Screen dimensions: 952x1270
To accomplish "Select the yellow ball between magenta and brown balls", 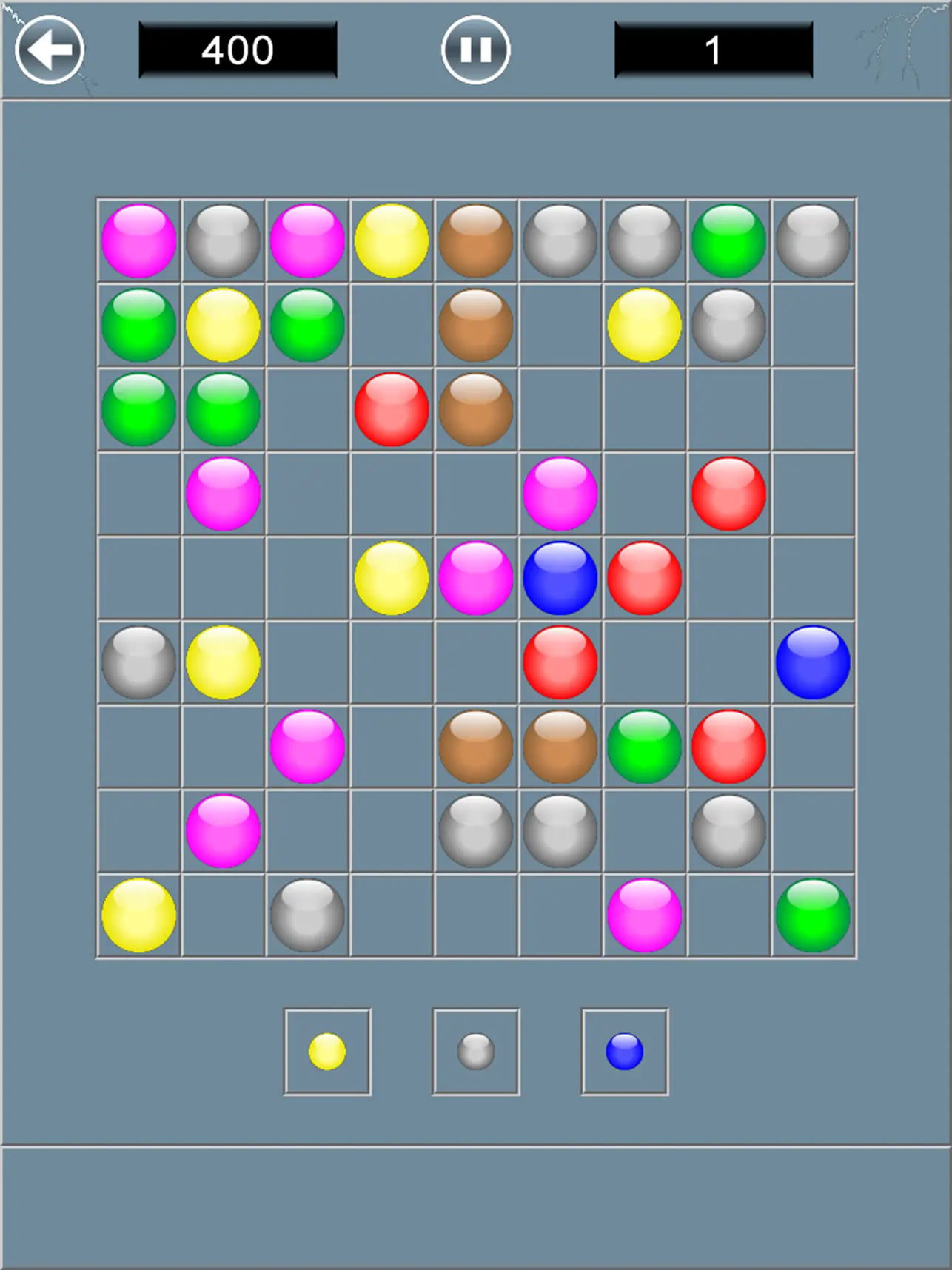I will 392,241.
